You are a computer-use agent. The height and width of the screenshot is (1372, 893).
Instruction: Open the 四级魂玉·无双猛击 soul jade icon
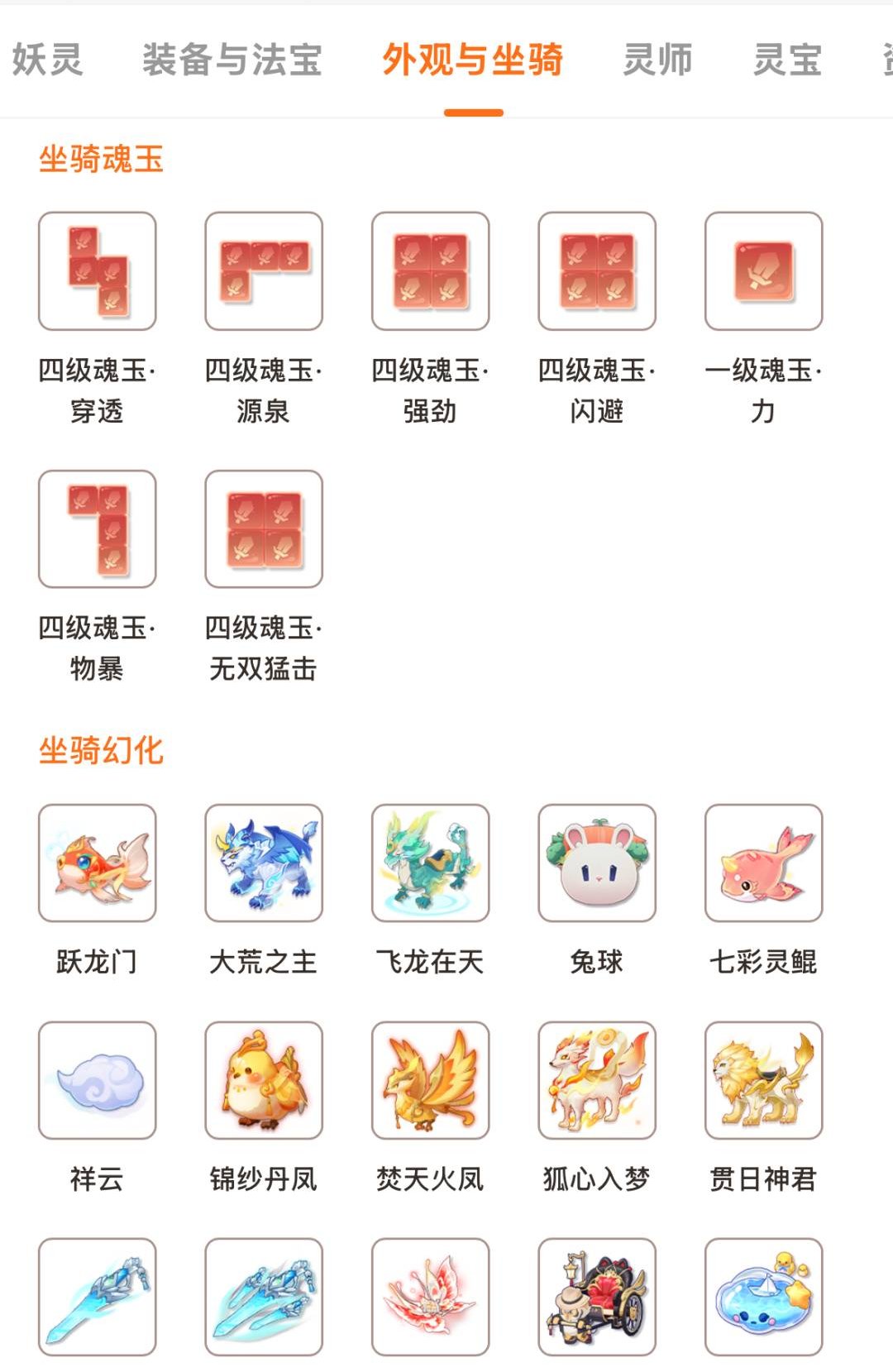point(263,531)
